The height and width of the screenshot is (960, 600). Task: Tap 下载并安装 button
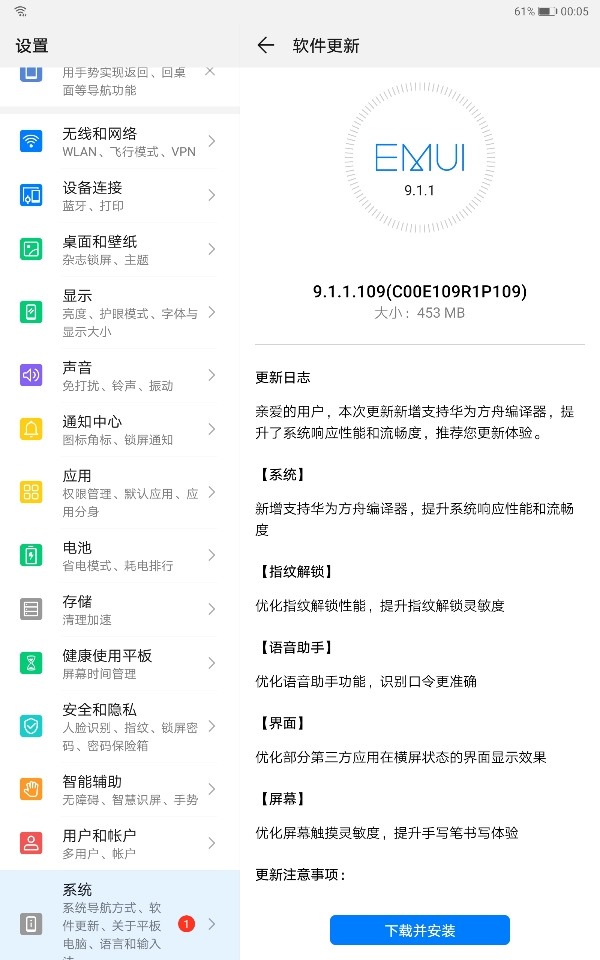[420, 930]
